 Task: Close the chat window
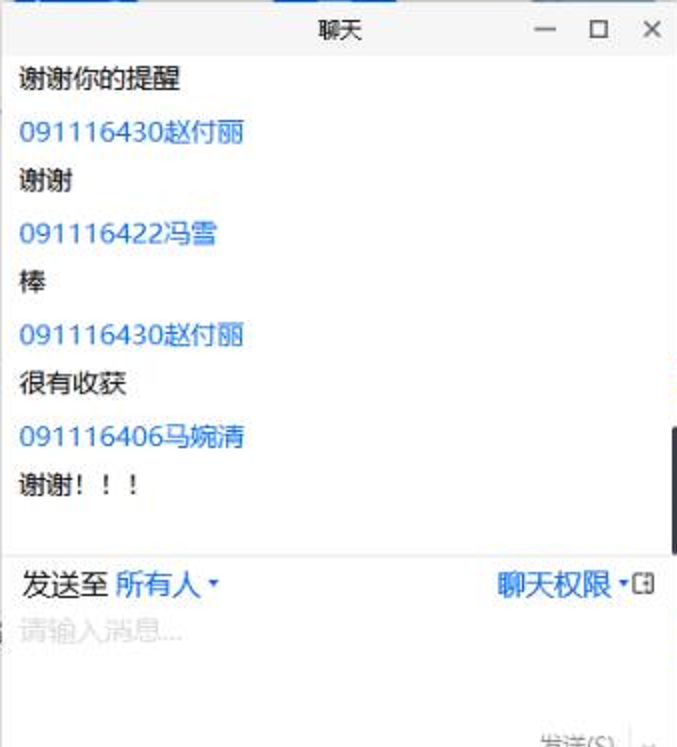[x=652, y=29]
